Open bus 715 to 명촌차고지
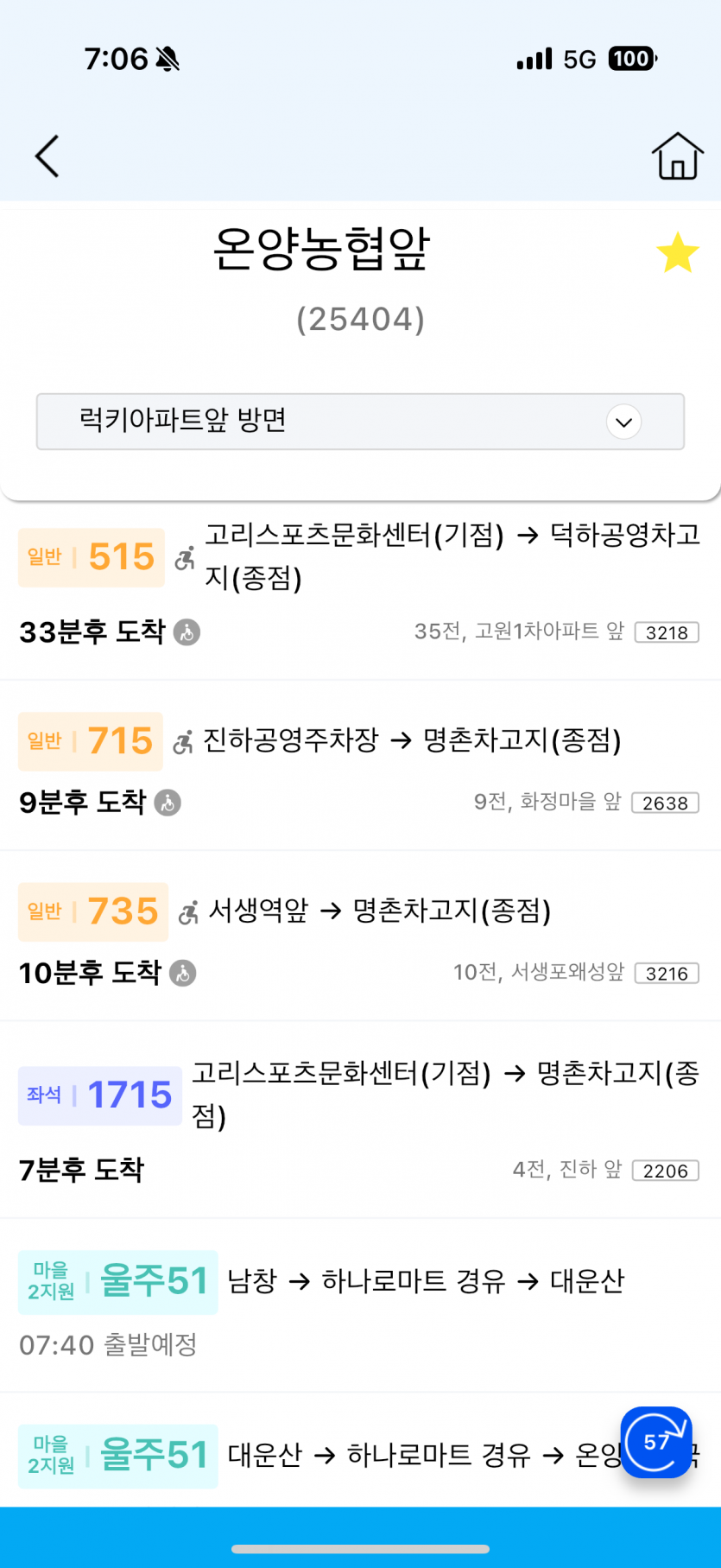This screenshot has width=721, height=1568. click(360, 765)
